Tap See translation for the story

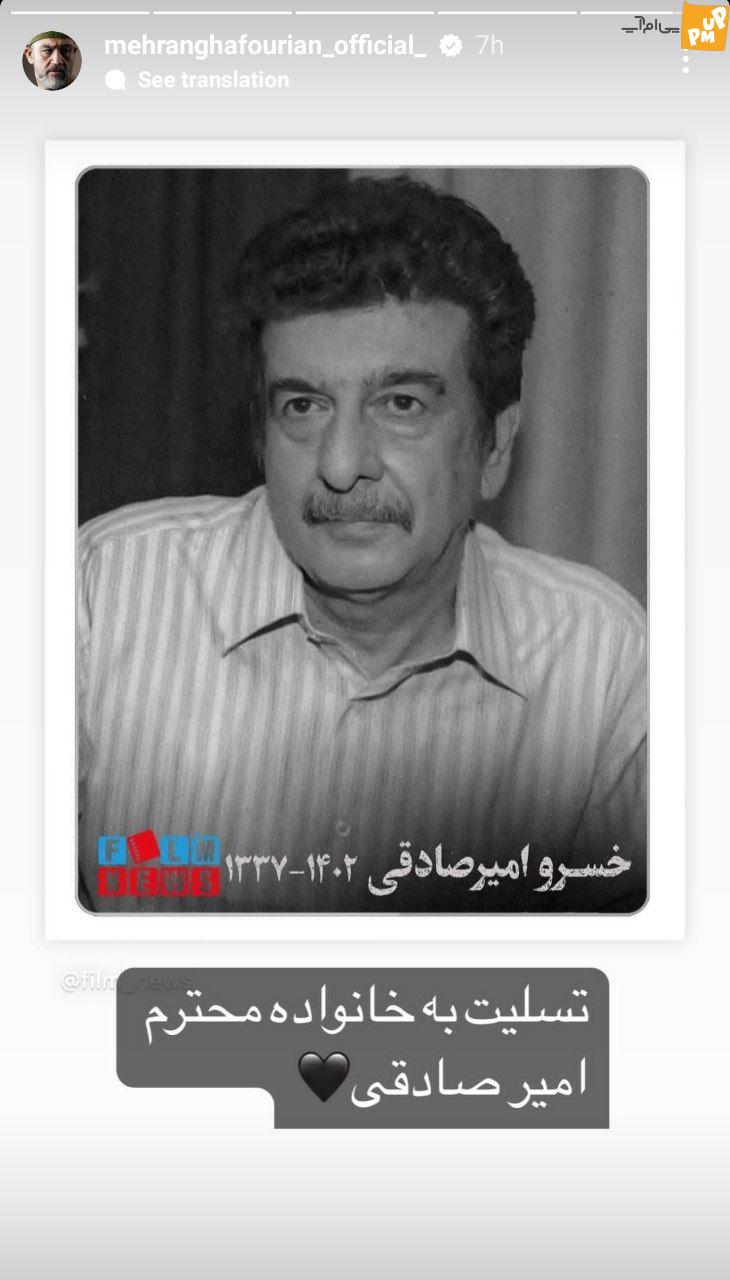point(213,80)
